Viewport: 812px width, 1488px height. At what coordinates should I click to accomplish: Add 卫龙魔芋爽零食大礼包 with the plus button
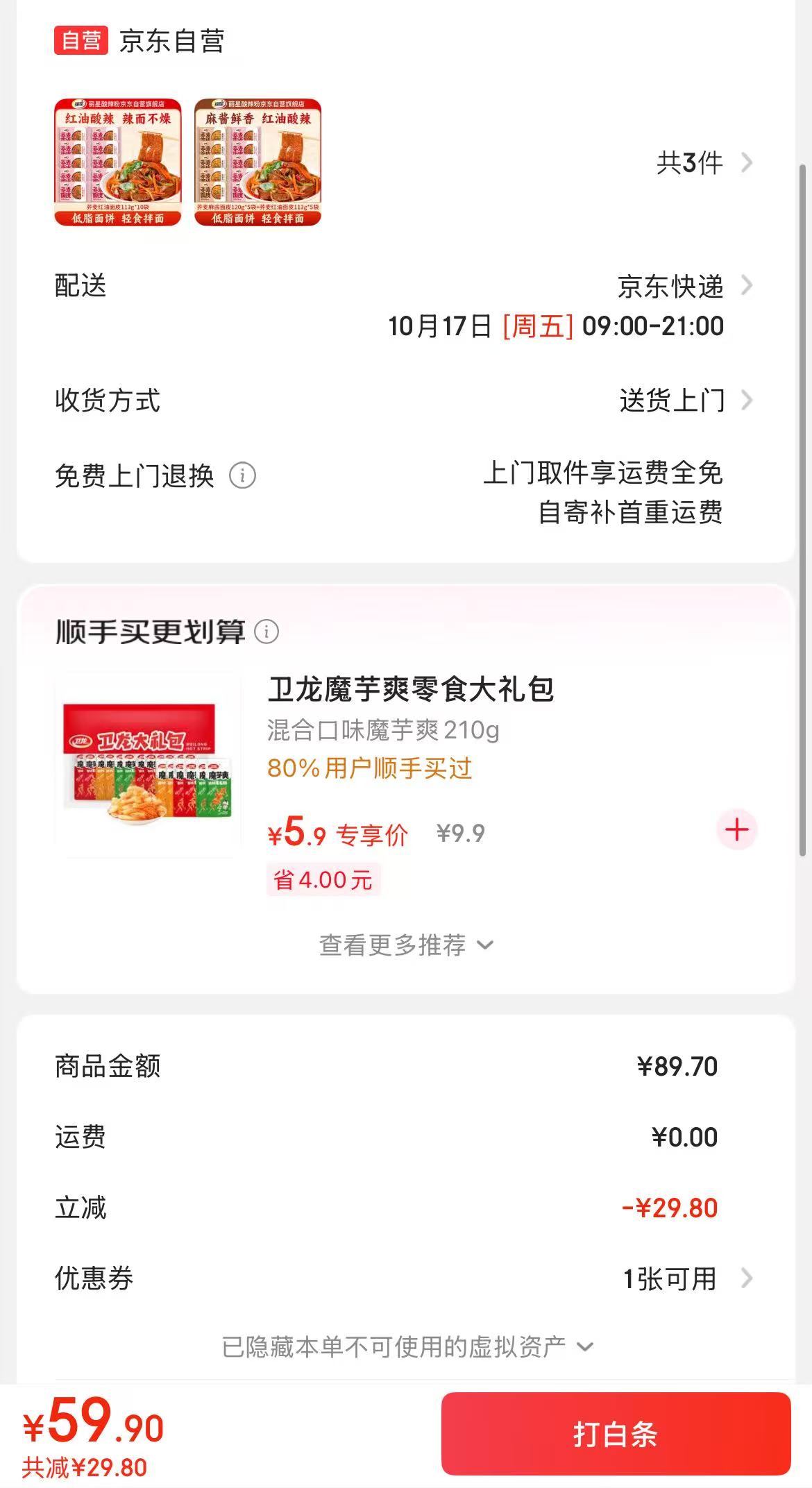(x=736, y=830)
